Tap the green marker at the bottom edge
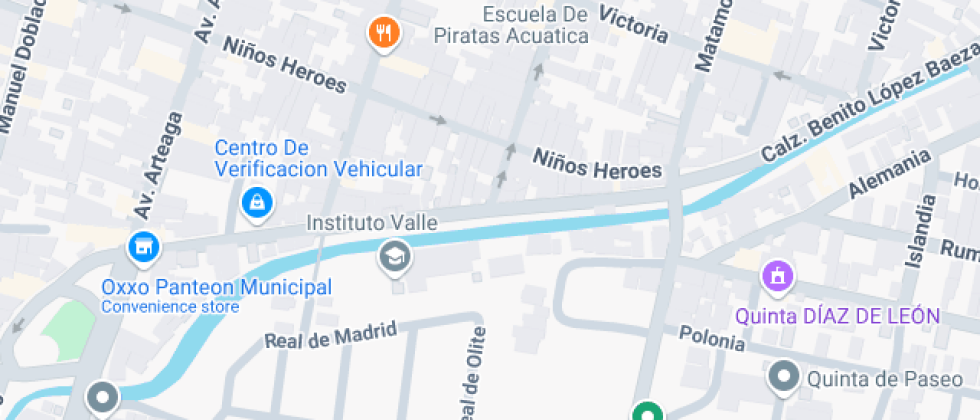Image resolution: width=980 pixels, height=420 pixels. tap(648, 411)
